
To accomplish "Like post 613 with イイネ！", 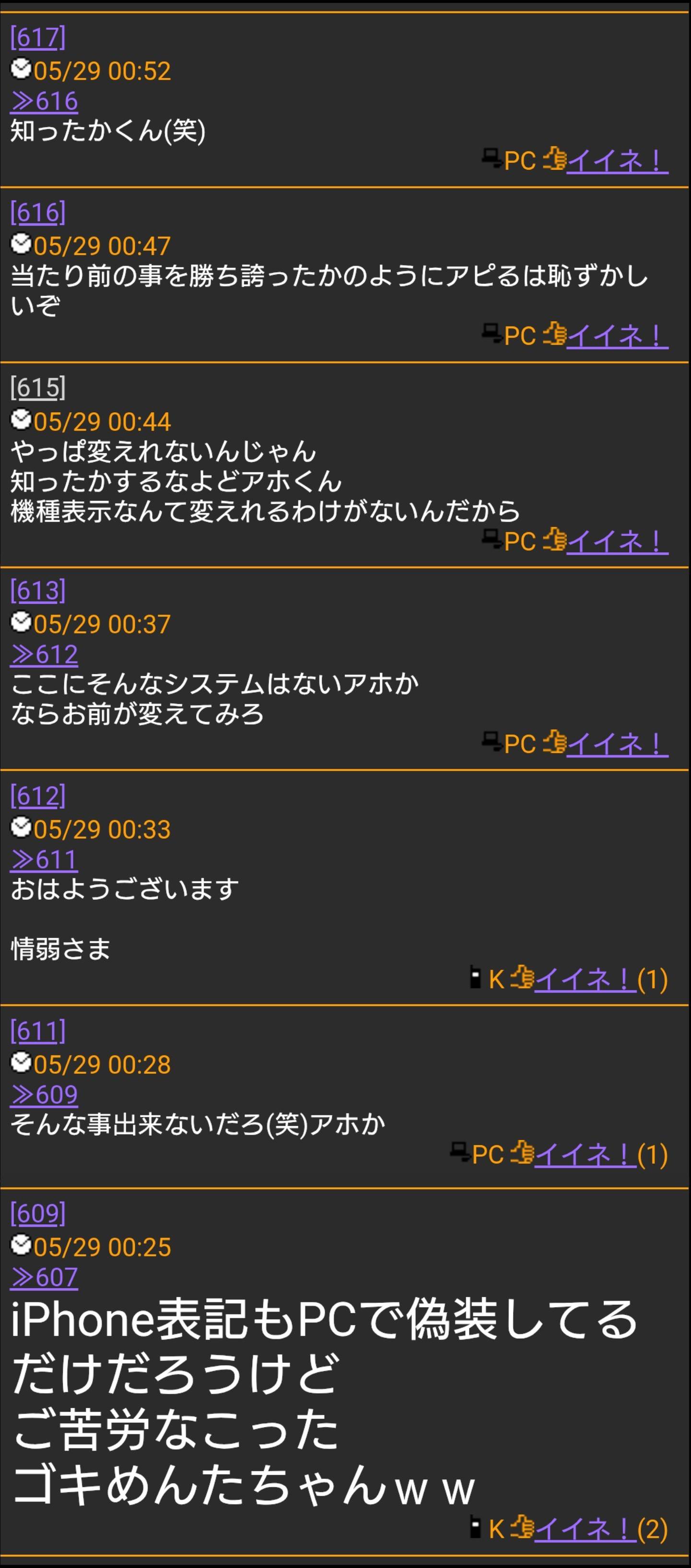I will click(x=617, y=744).
